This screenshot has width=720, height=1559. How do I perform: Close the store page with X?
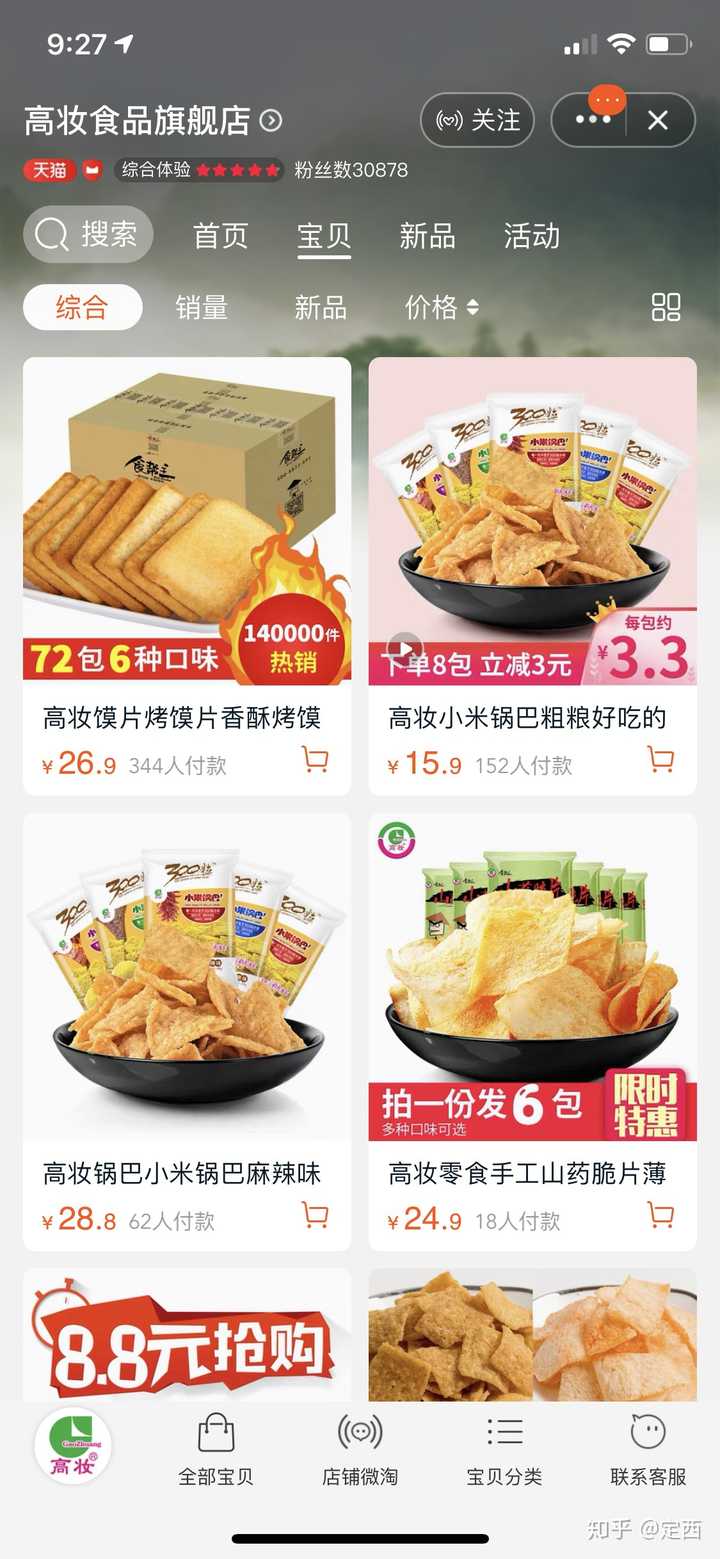tap(657, 121)
